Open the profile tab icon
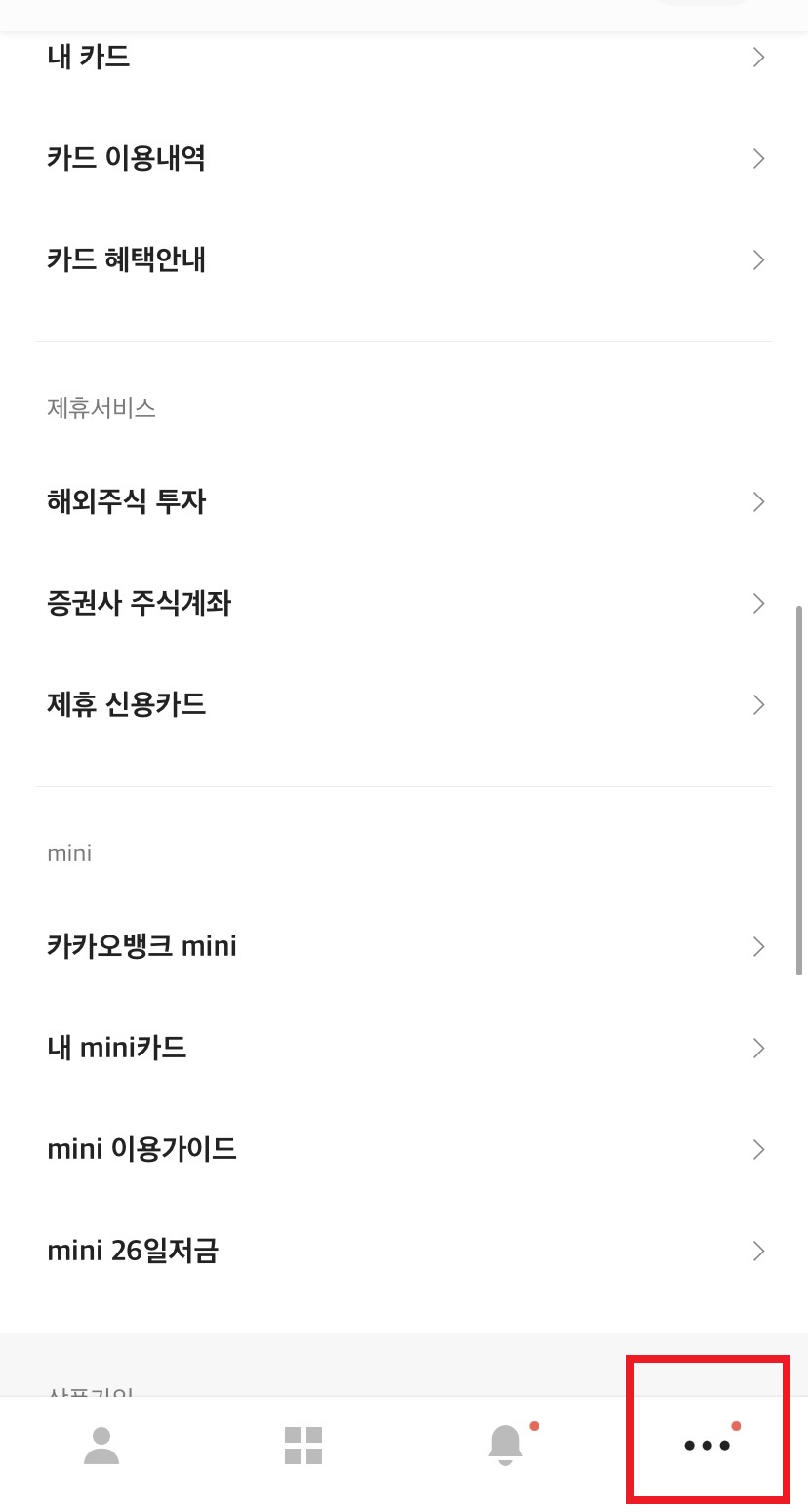The width and height of the screenshot is (808, 1512). tap(101, 1447)
